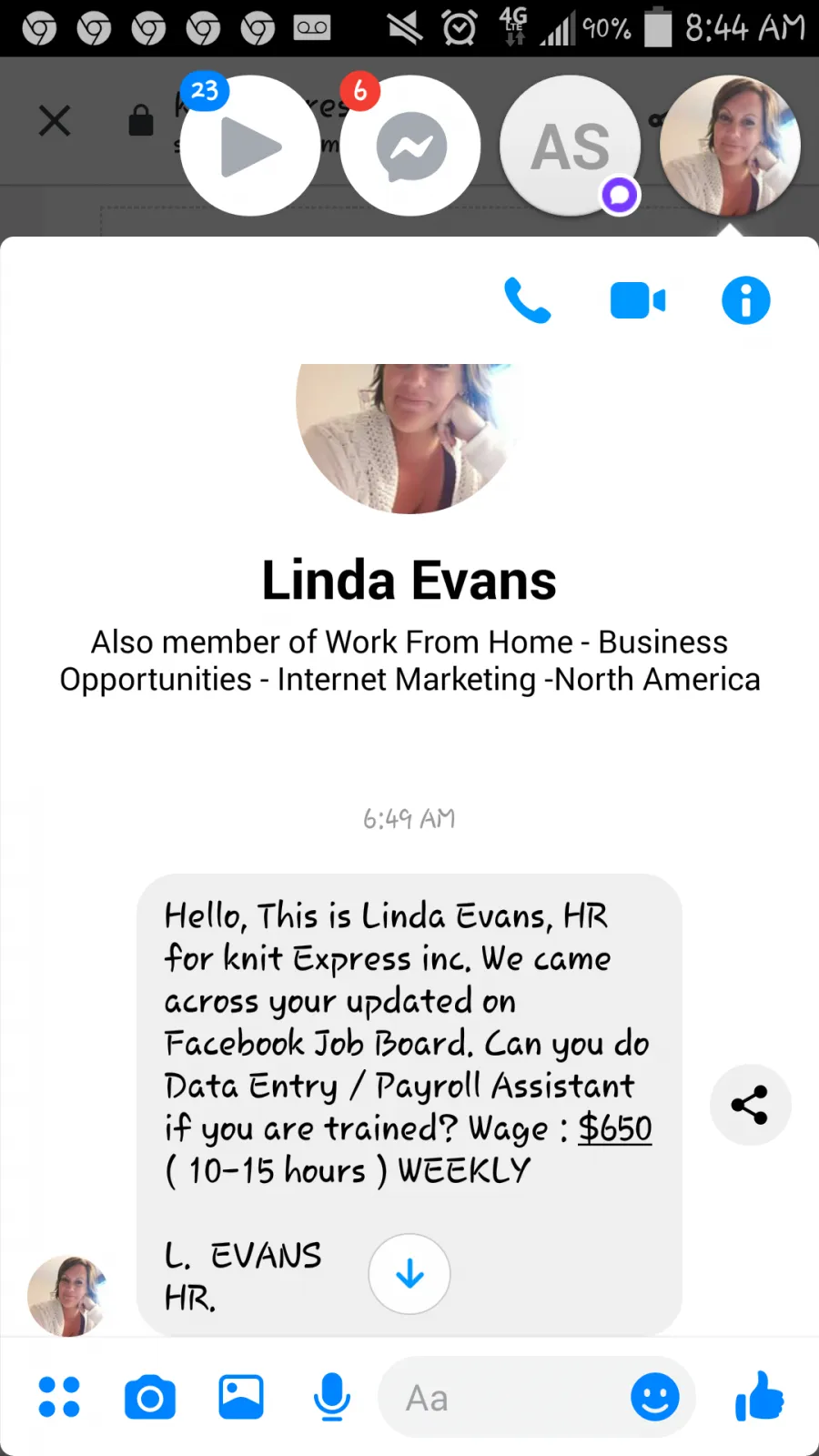Open the chat head with 23 badge
The width and height of the screenshot is (819, 1456).
pos(250,146)
